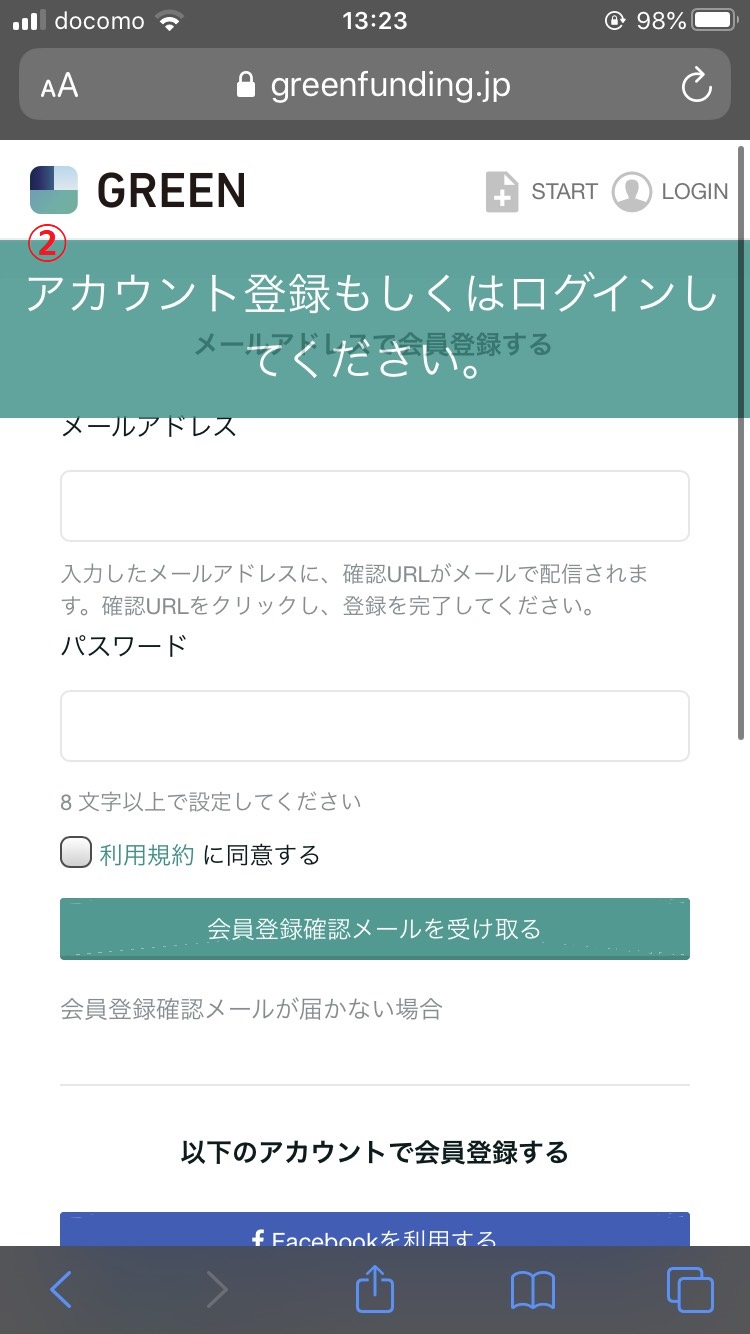
Task: Tap the greenfunding.jp address bar
Action: tap(374, 85)
